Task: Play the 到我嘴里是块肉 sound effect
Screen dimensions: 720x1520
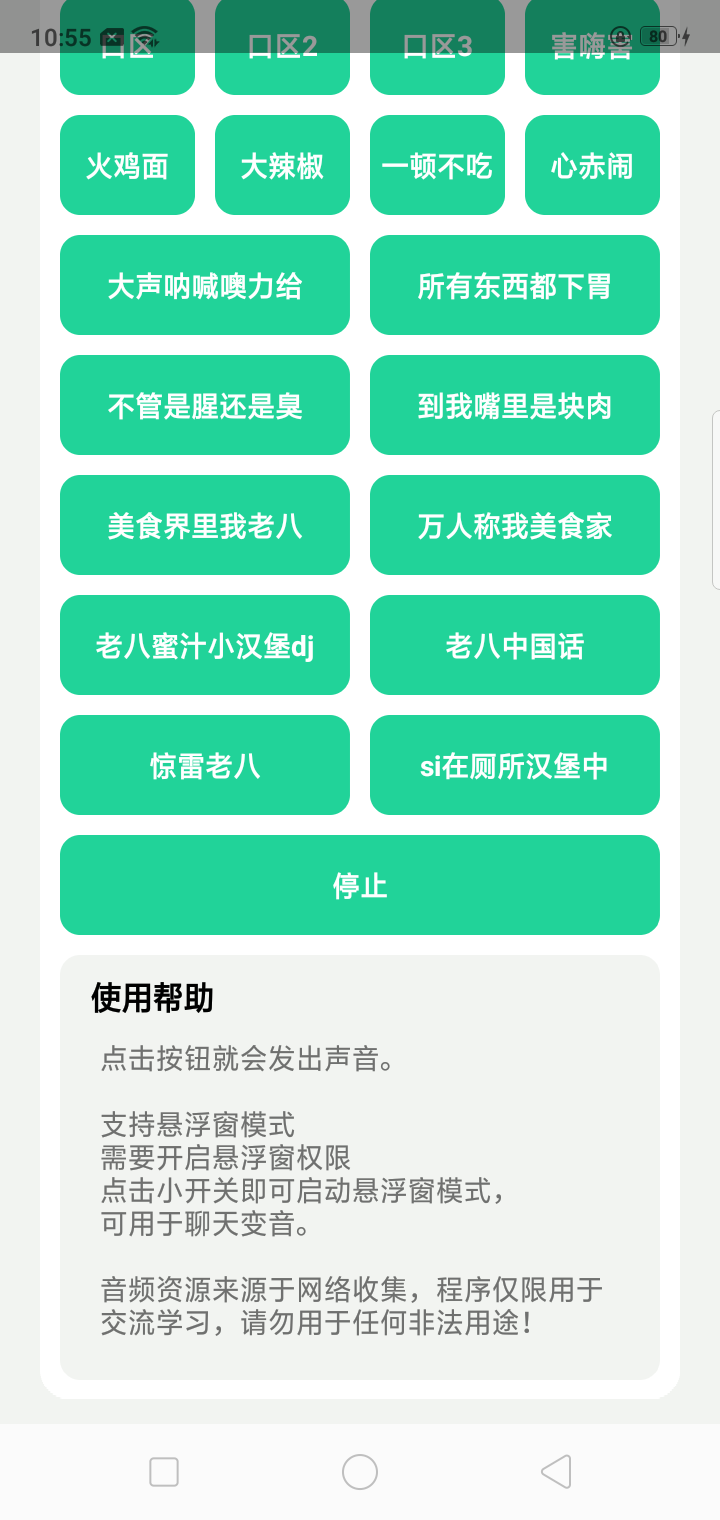Action: (514, 405)
